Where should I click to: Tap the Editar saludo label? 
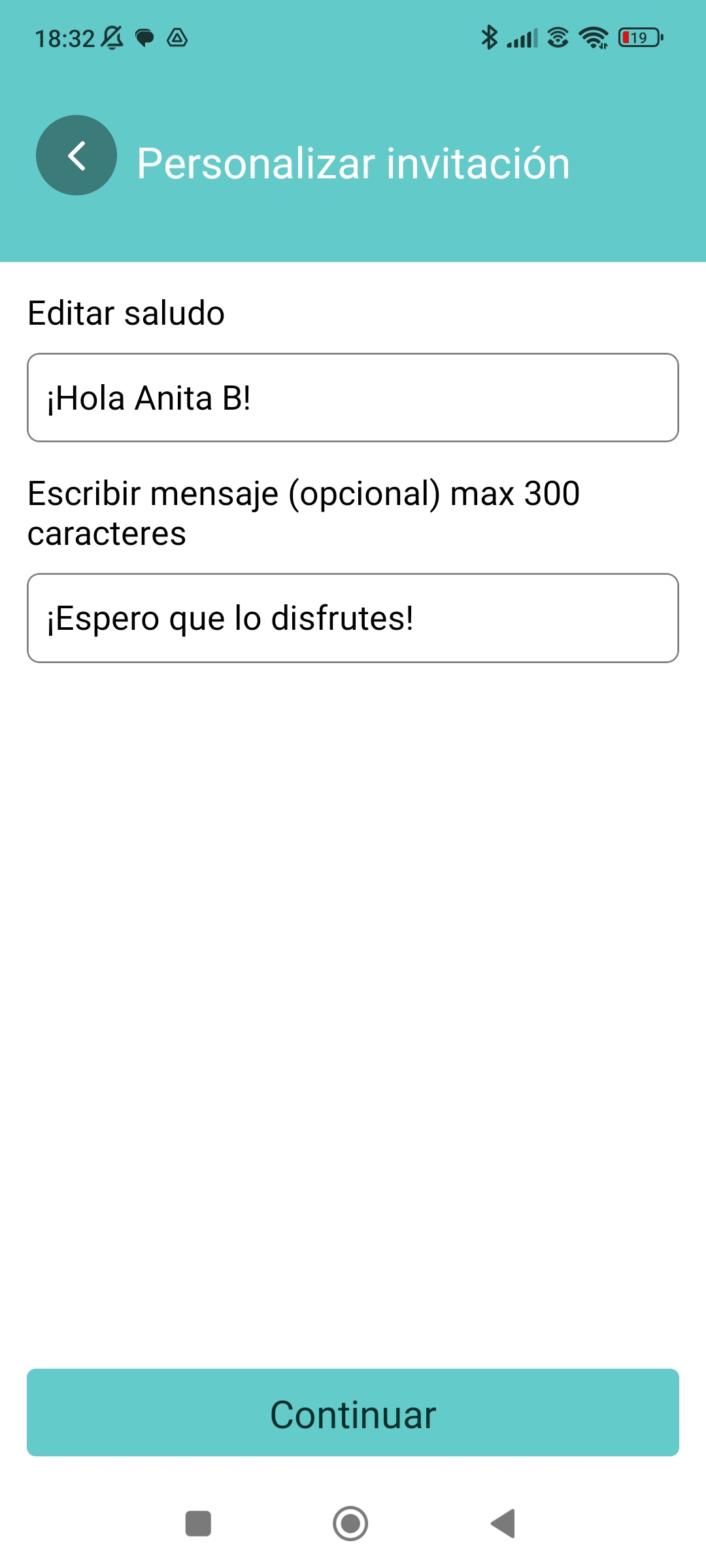click(x=126, y=313)
